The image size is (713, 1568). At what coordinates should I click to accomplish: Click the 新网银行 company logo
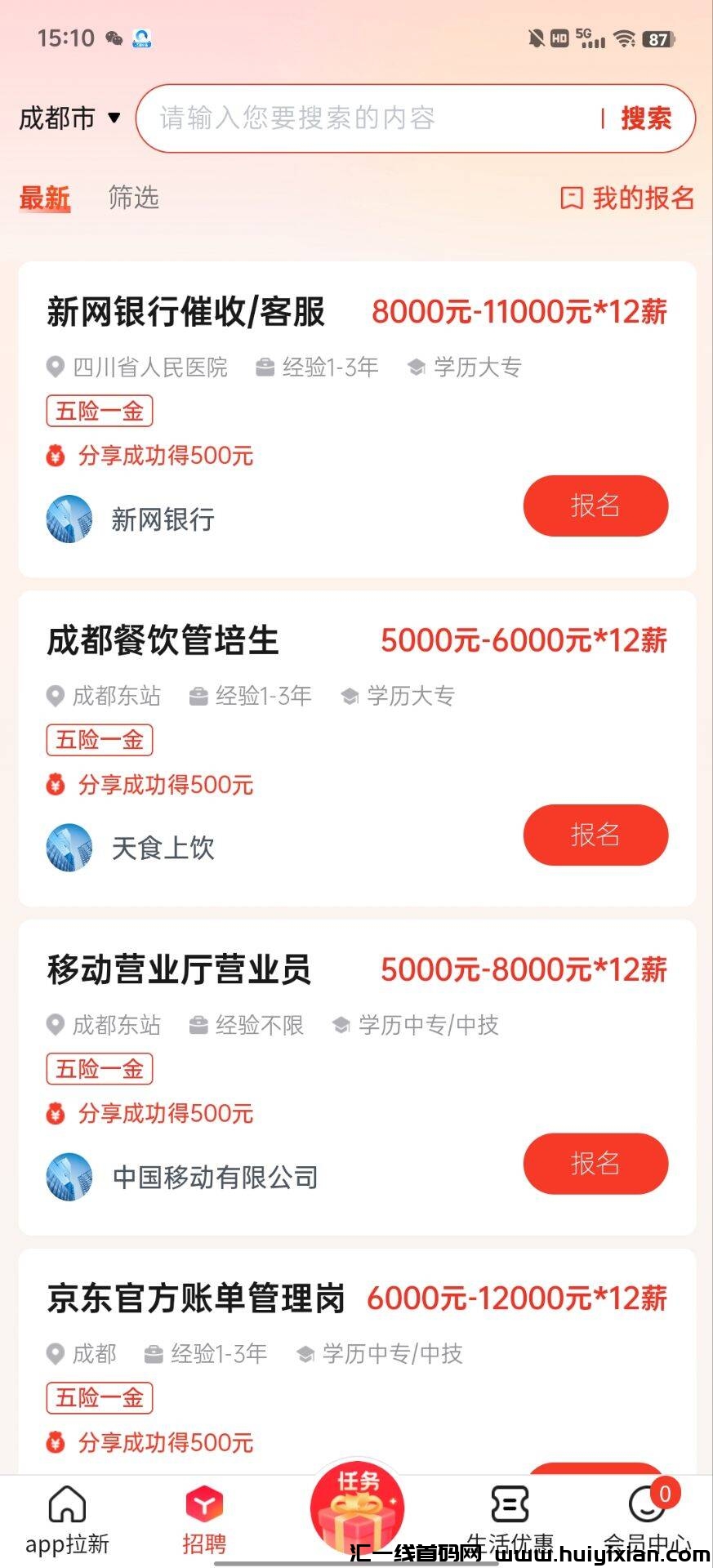(69, 519)
